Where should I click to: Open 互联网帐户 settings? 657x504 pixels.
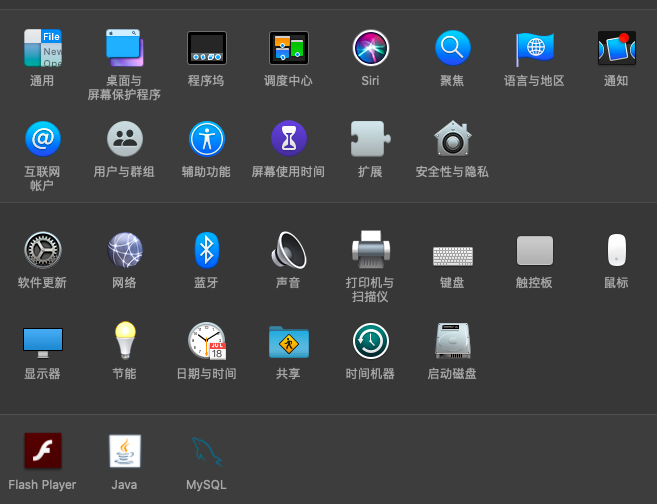42,139
